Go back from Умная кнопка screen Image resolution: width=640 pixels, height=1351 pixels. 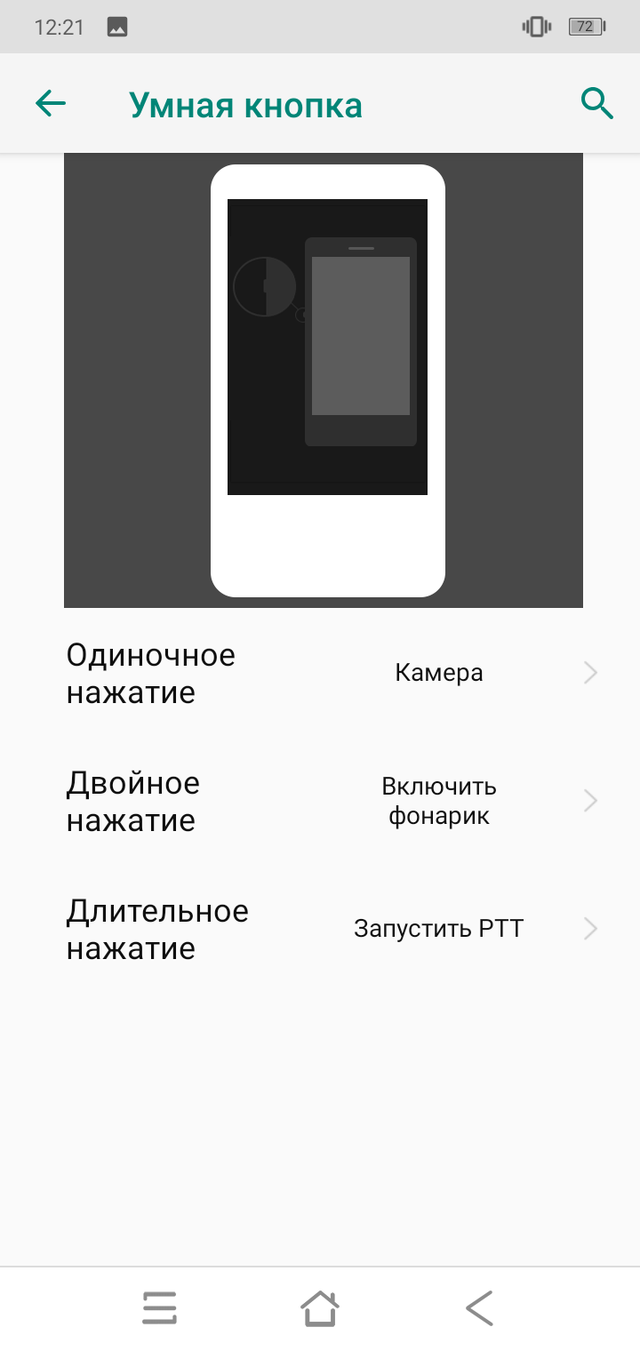point(50,103)
